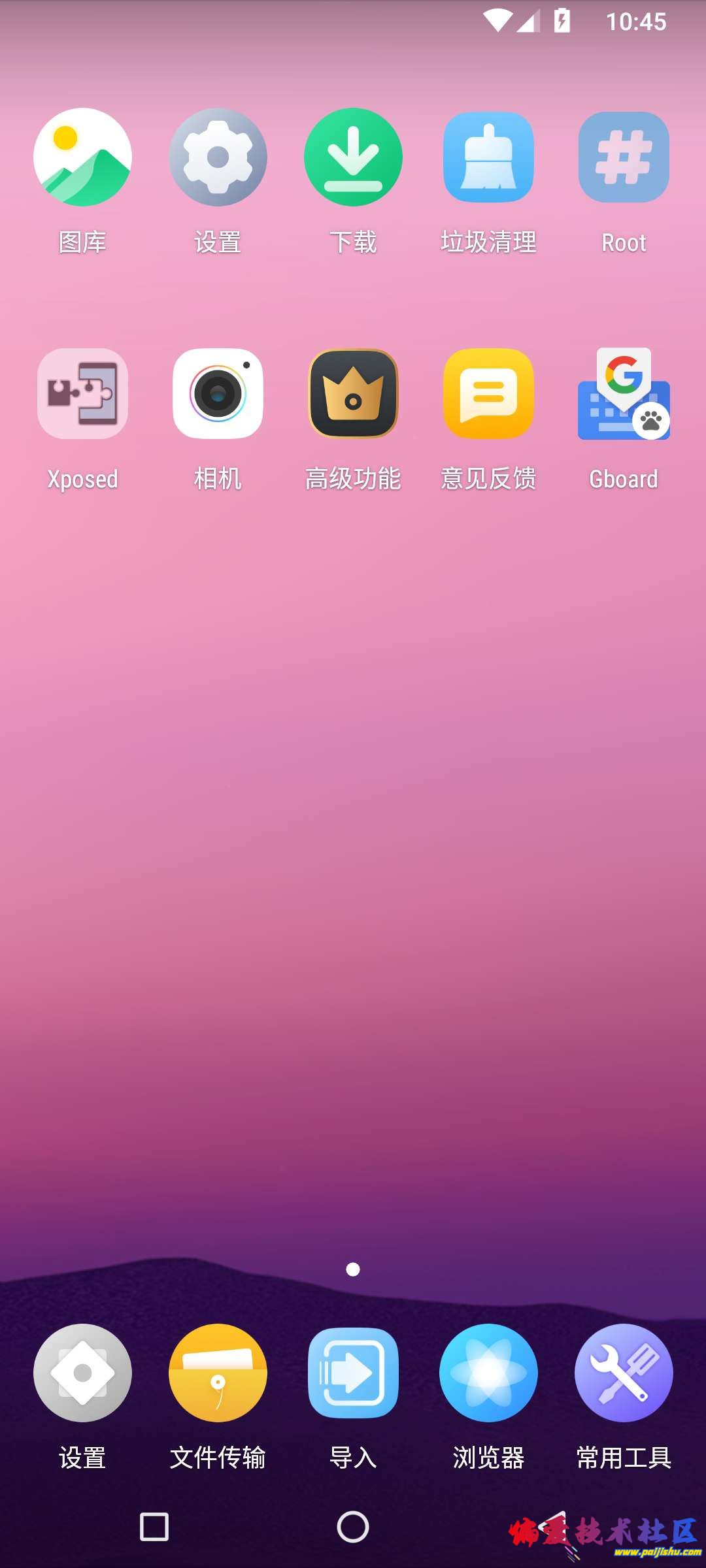This screenshot has width=706, height=1568.
Task: Open 常用工具 common tools
Action: pyautogui.click(x=624, y=1373)
